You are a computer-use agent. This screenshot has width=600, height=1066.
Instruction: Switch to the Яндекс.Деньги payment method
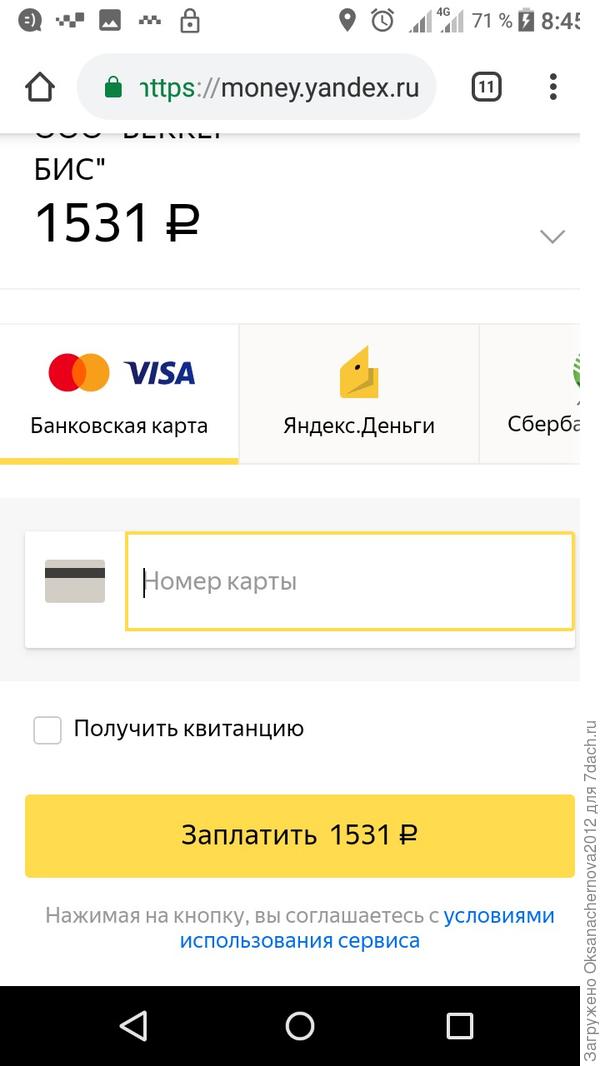coord(359,394)
